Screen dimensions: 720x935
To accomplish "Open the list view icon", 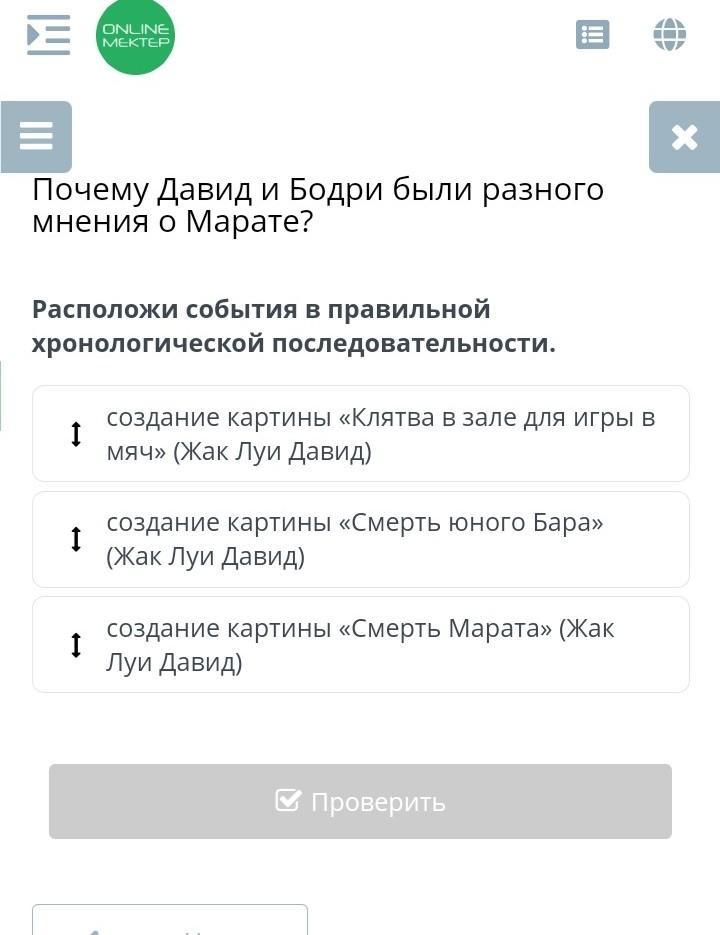I will [592, 35].
